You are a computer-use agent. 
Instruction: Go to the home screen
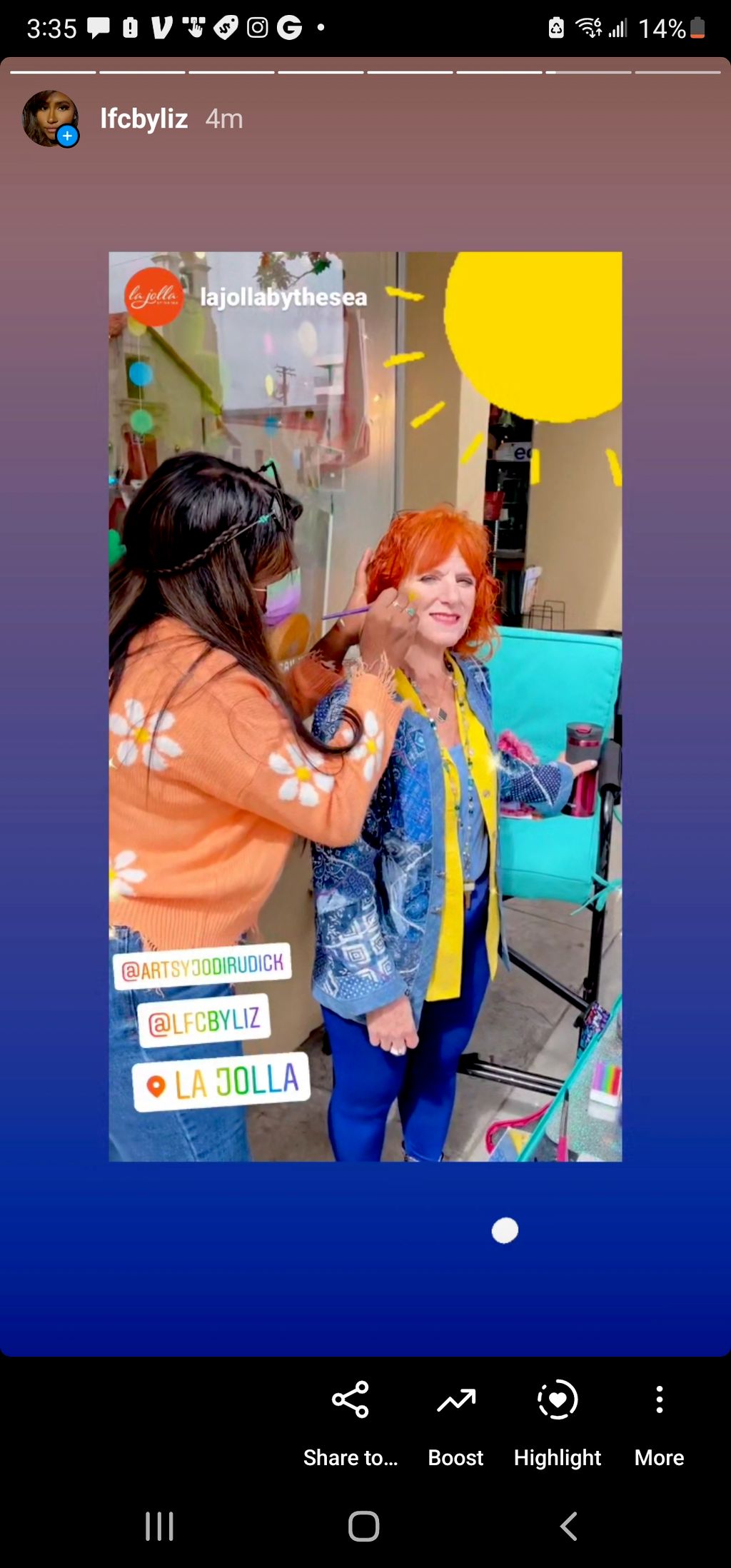click(364, 1527)
